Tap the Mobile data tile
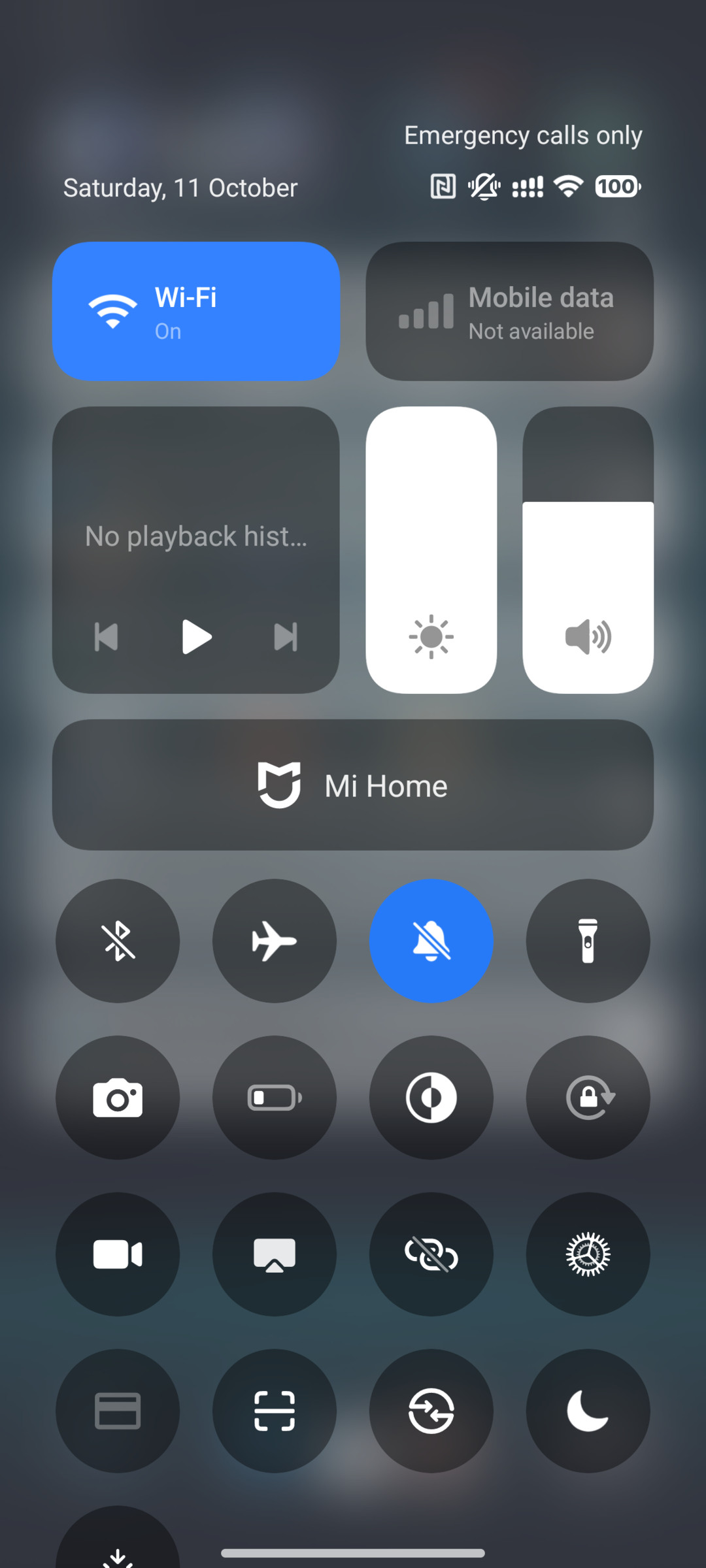Image resolution: width=706 pixels, height=1568 pixels. 509,310
